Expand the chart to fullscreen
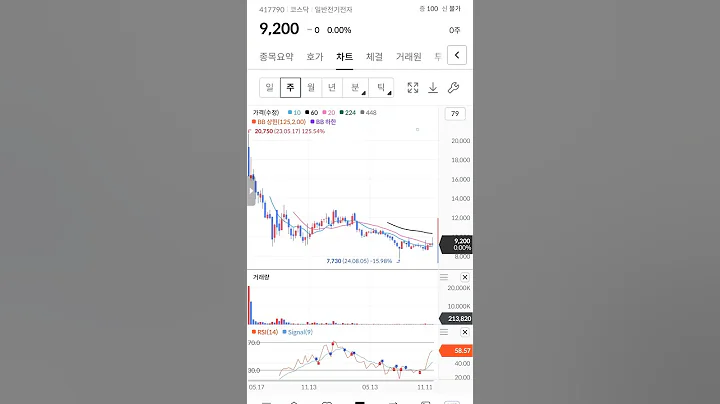This screenshot has width=720, height=404. click(x=413, y=88)
